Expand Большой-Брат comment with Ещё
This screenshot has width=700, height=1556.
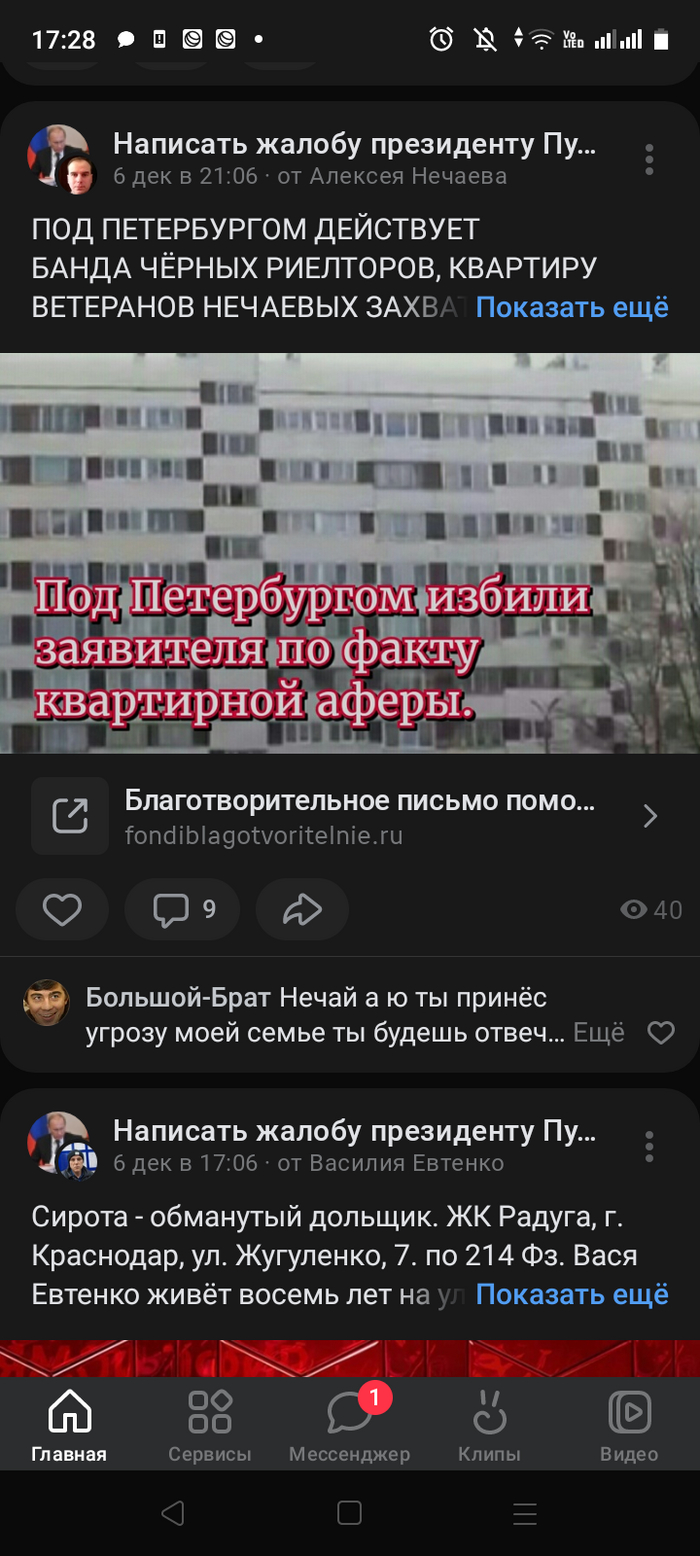click(x=598, y=1032)
